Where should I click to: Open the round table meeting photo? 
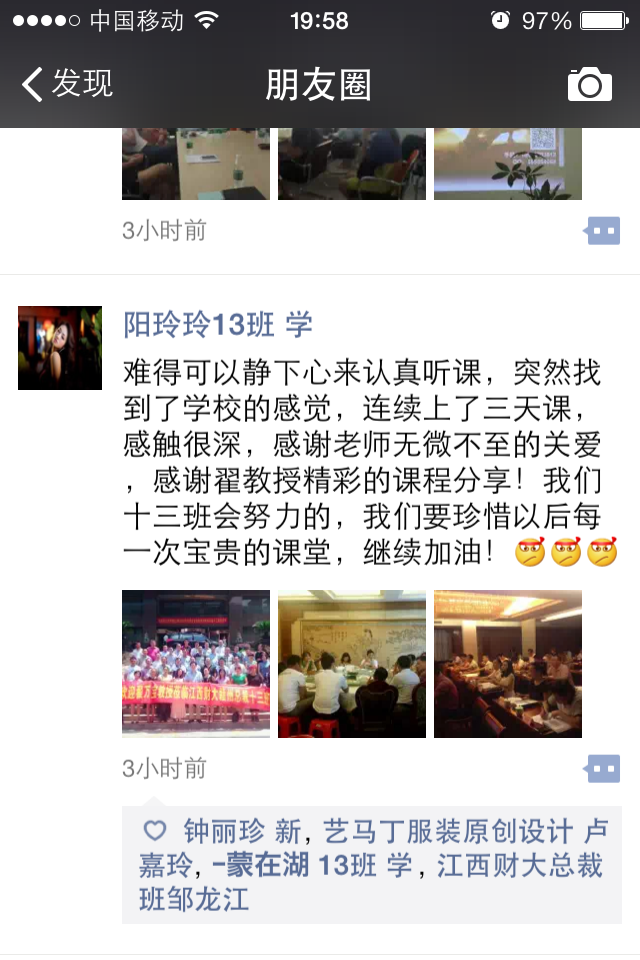pyautogui.click(x=352, y=664)
